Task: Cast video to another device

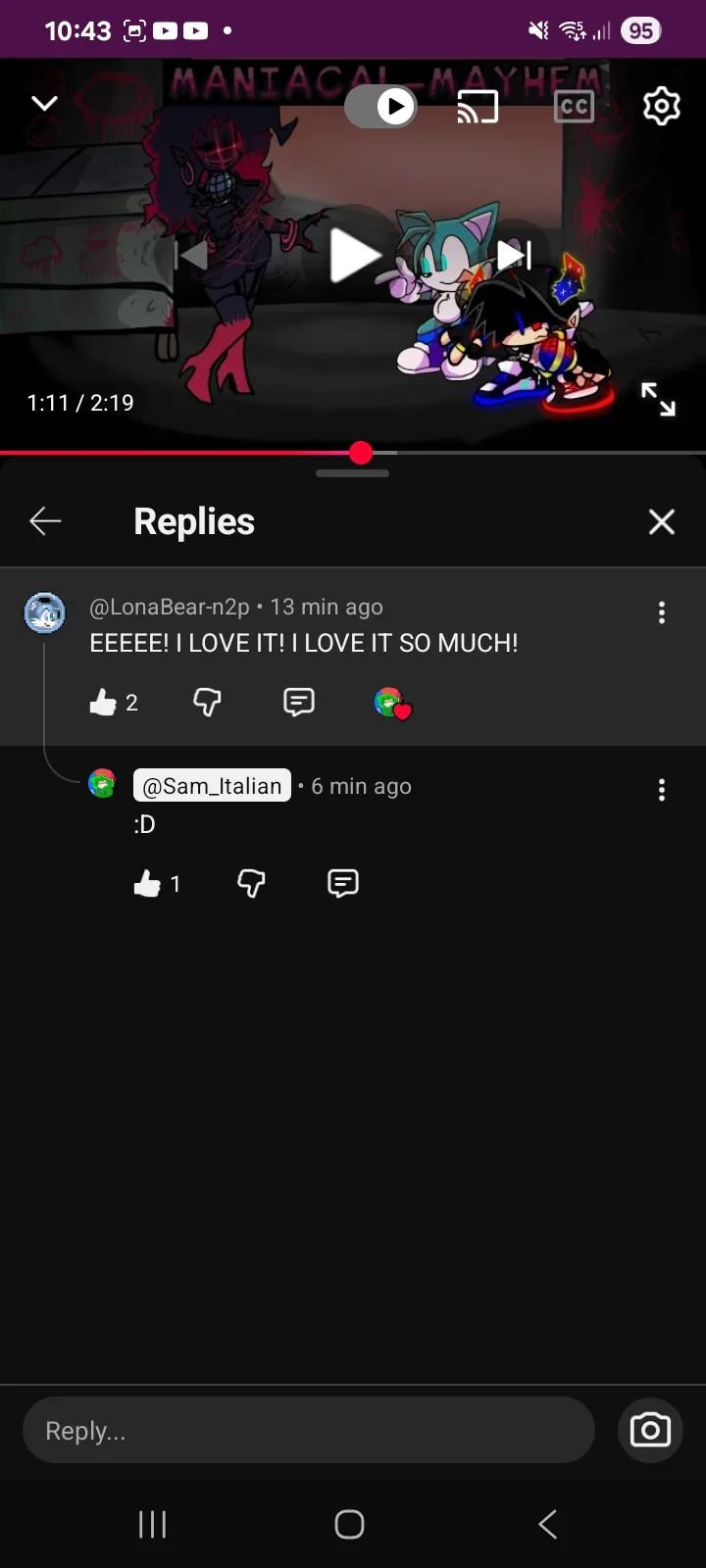Action: 478,106
